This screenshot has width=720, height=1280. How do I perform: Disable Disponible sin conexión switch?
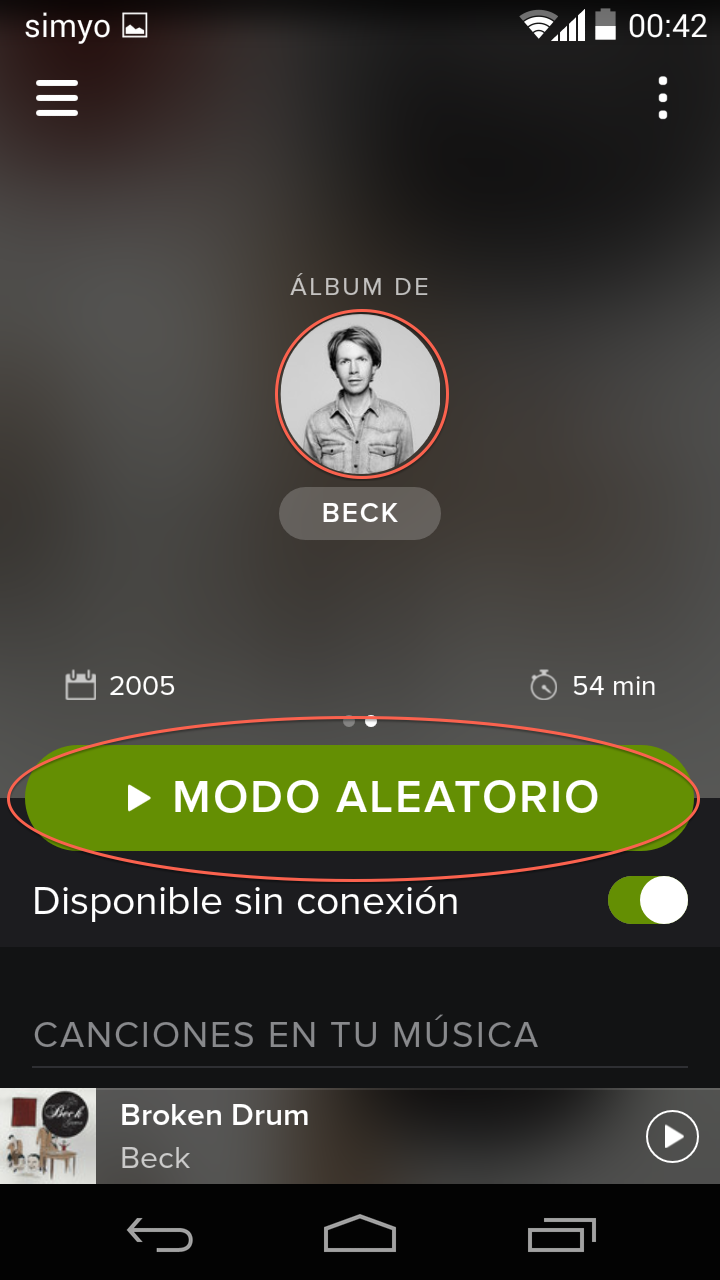point(648,900)
